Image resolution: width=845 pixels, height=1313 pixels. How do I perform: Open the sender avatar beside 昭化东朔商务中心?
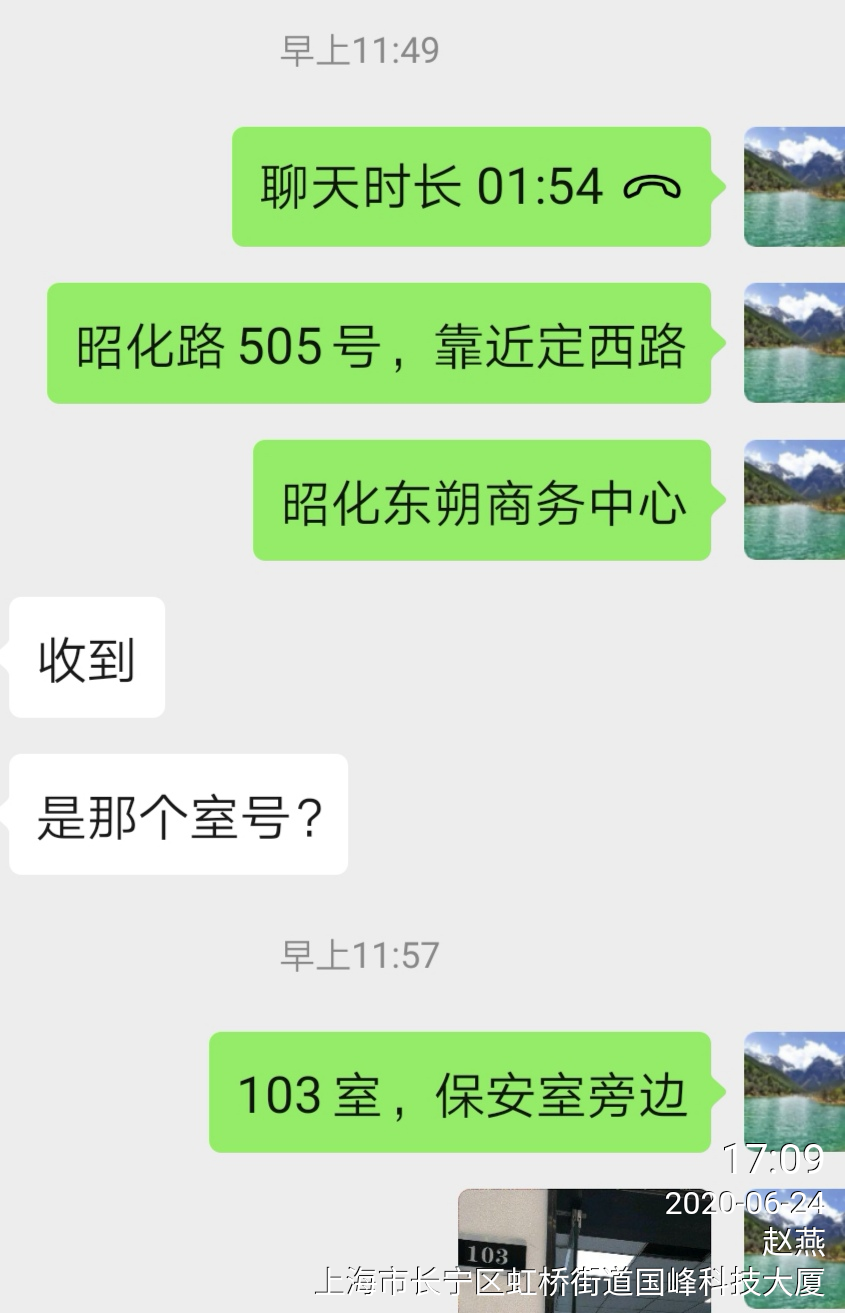[x=794, y=500]
